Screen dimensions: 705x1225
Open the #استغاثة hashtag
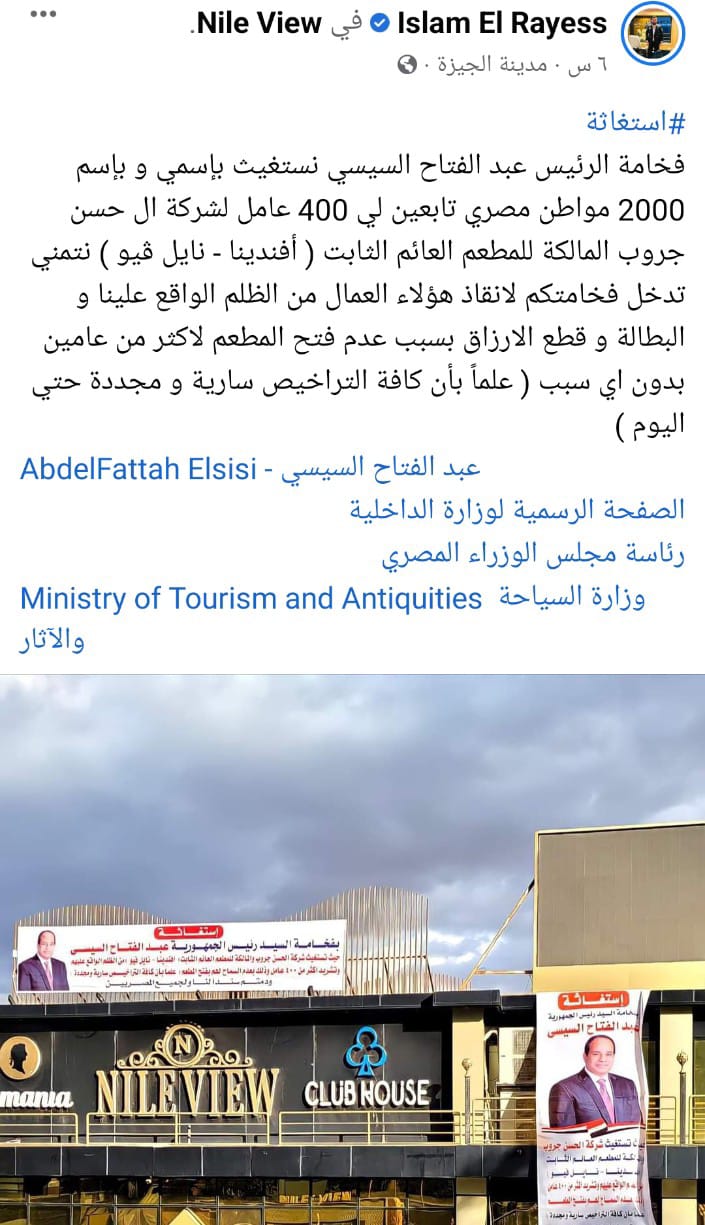[636, 124]
